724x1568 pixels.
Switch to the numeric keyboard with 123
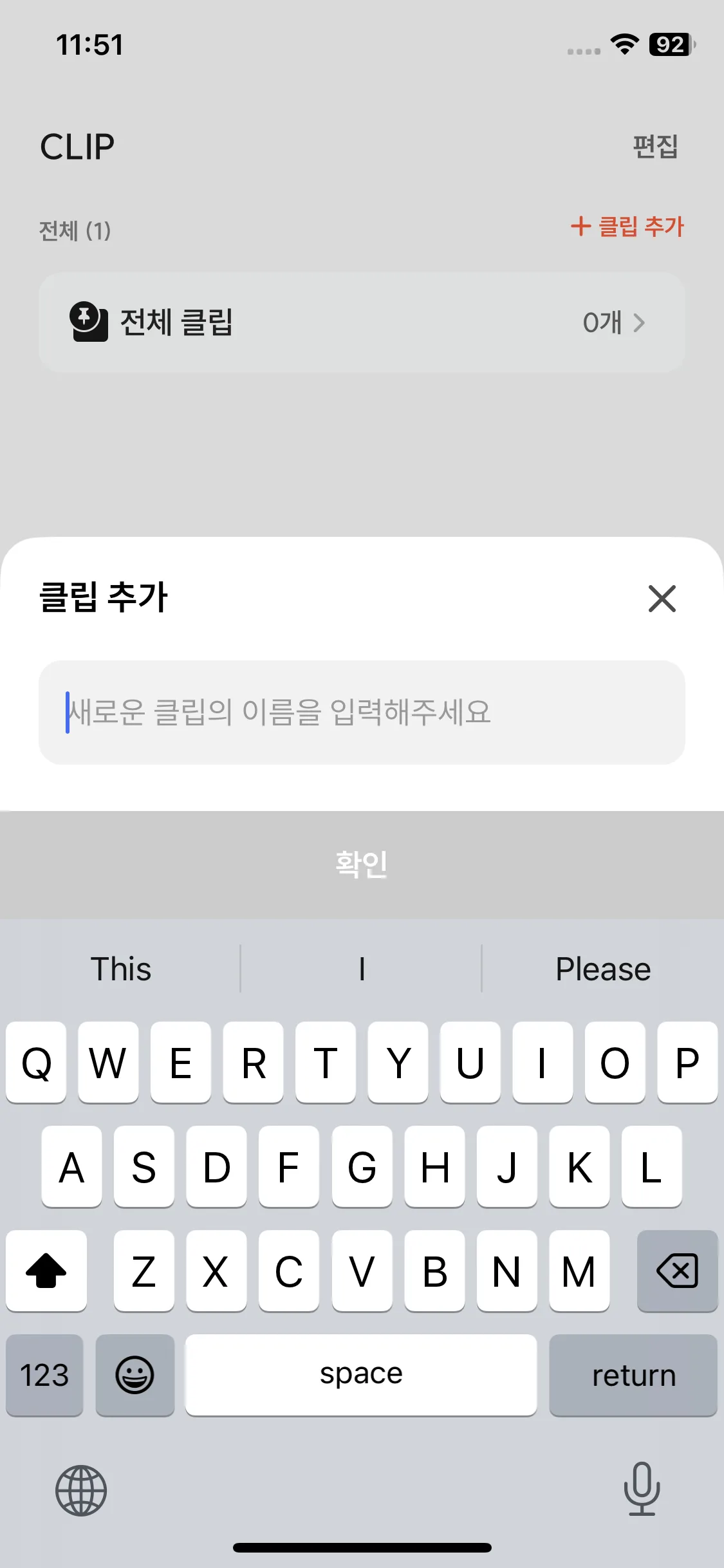tap(43, 1376)
